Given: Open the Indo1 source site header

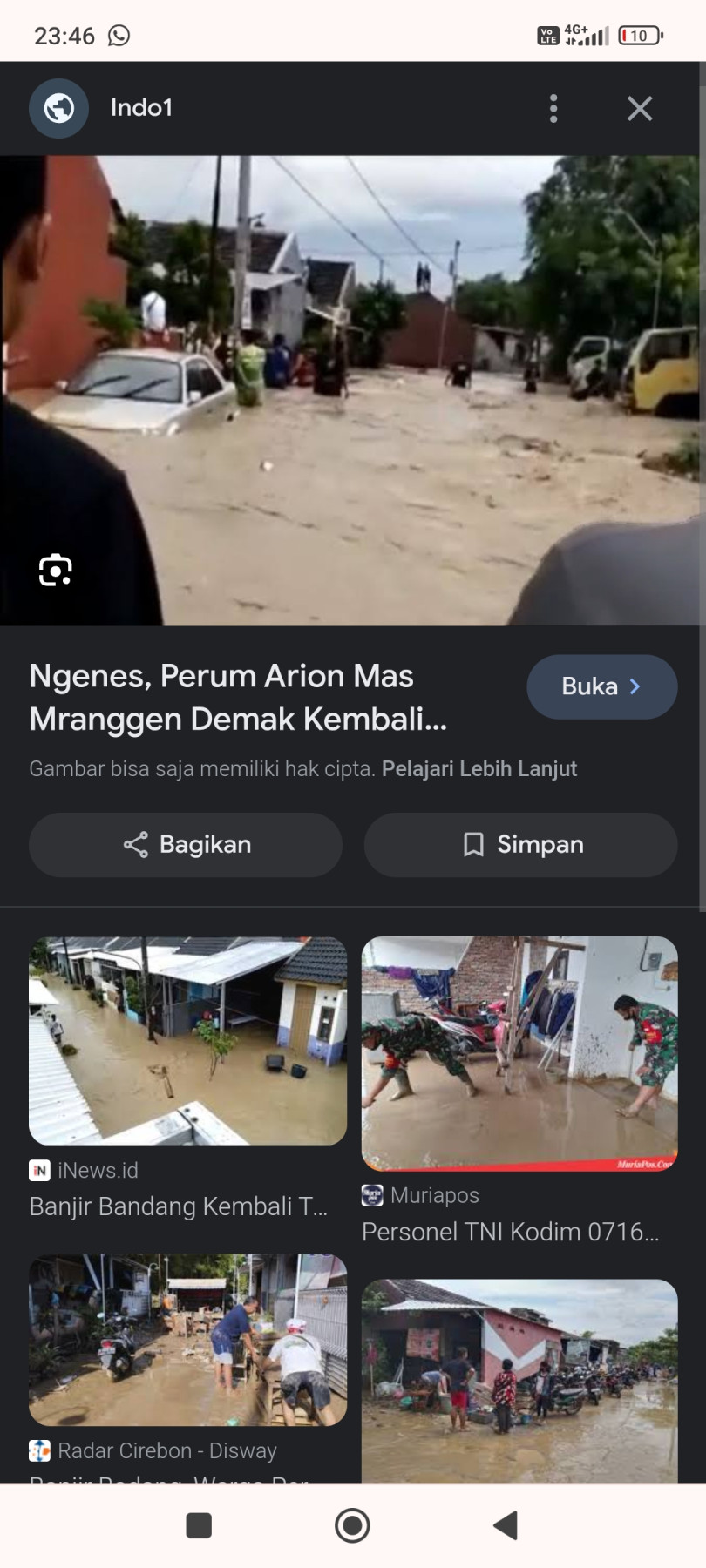Looking at the screenshot, I should [x=141, y=108].
